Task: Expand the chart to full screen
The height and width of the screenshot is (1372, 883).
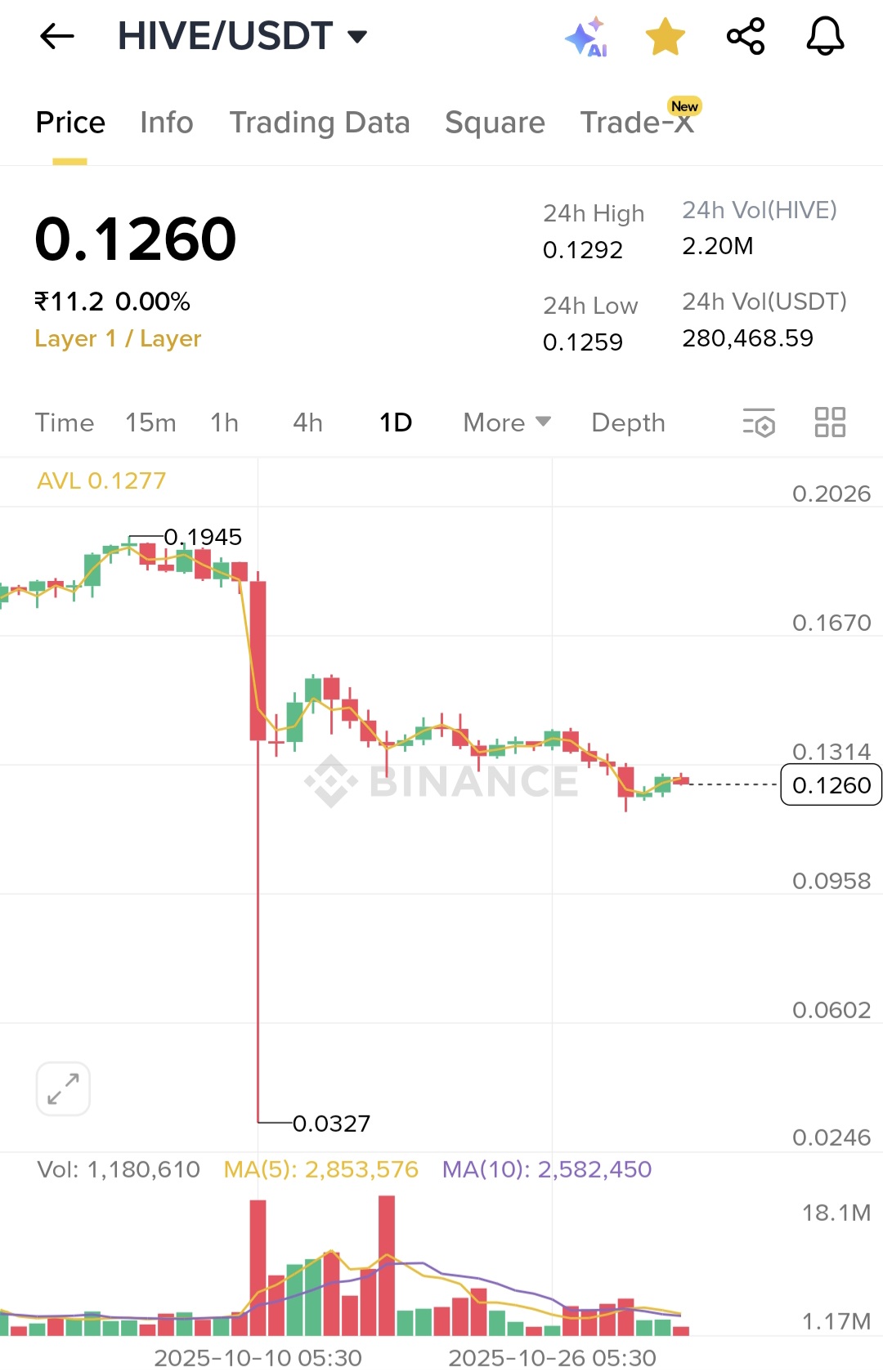Action: coord(63,1088)
